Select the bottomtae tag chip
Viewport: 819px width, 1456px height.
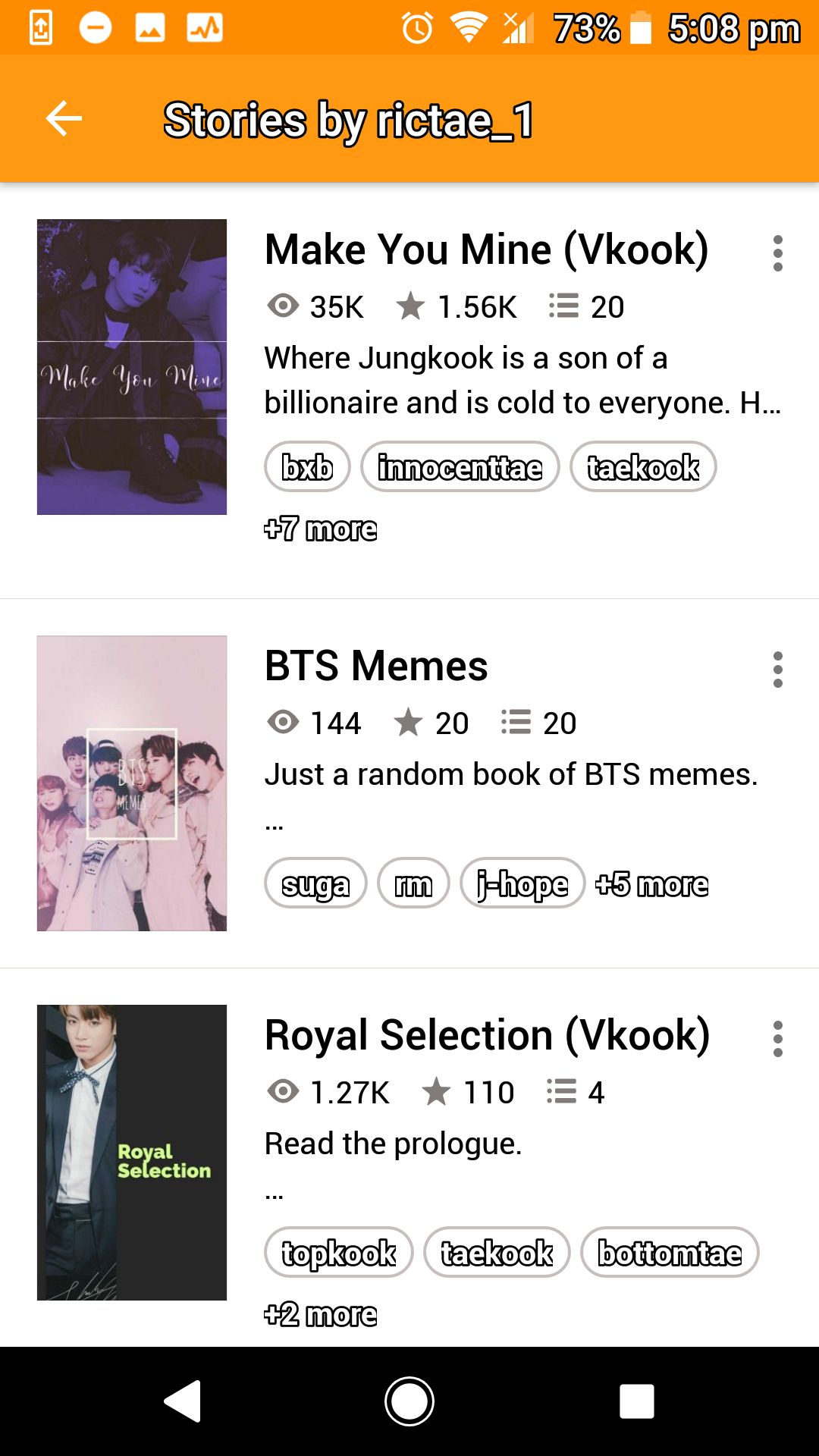pyautogui.click(x=670, y=1253)
